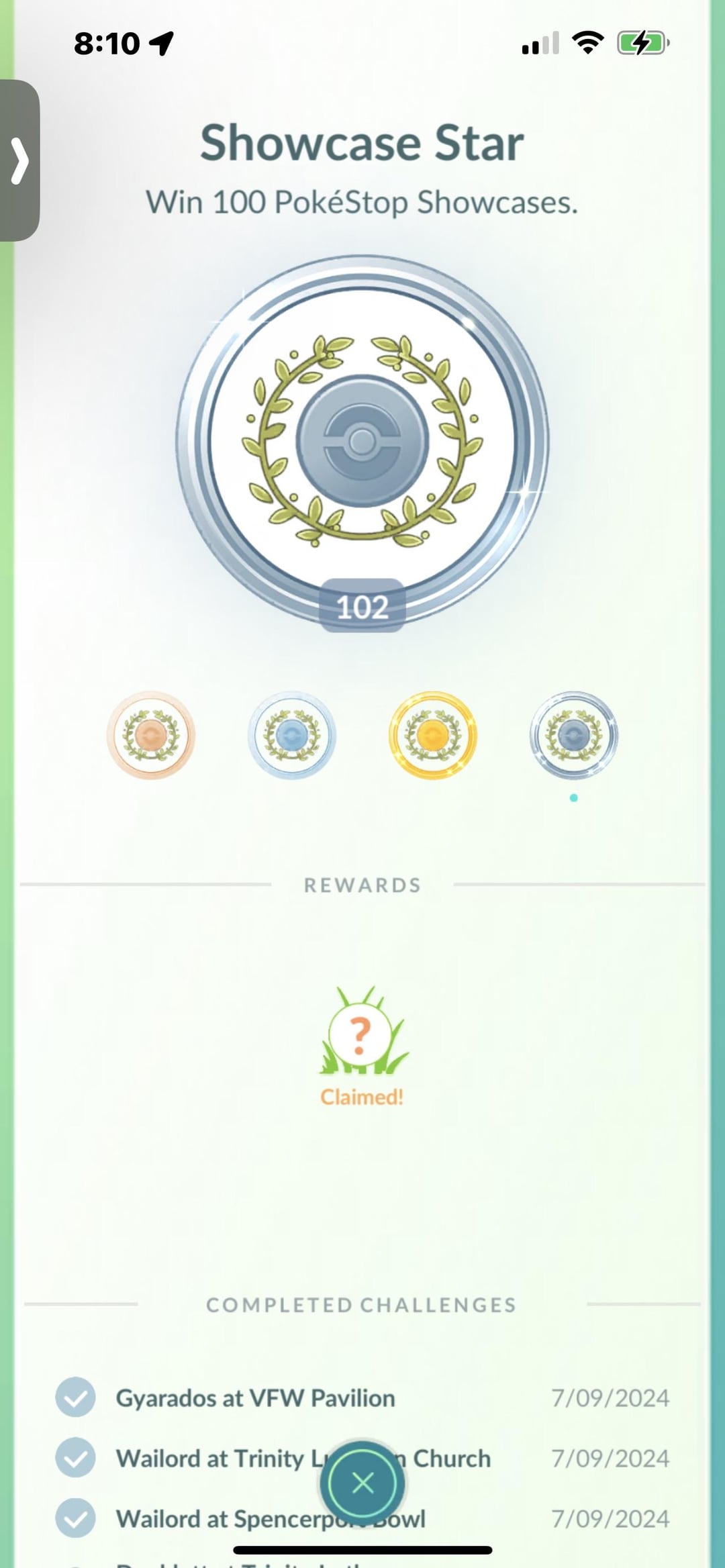Select the silver medal tier

coord(292,735)
